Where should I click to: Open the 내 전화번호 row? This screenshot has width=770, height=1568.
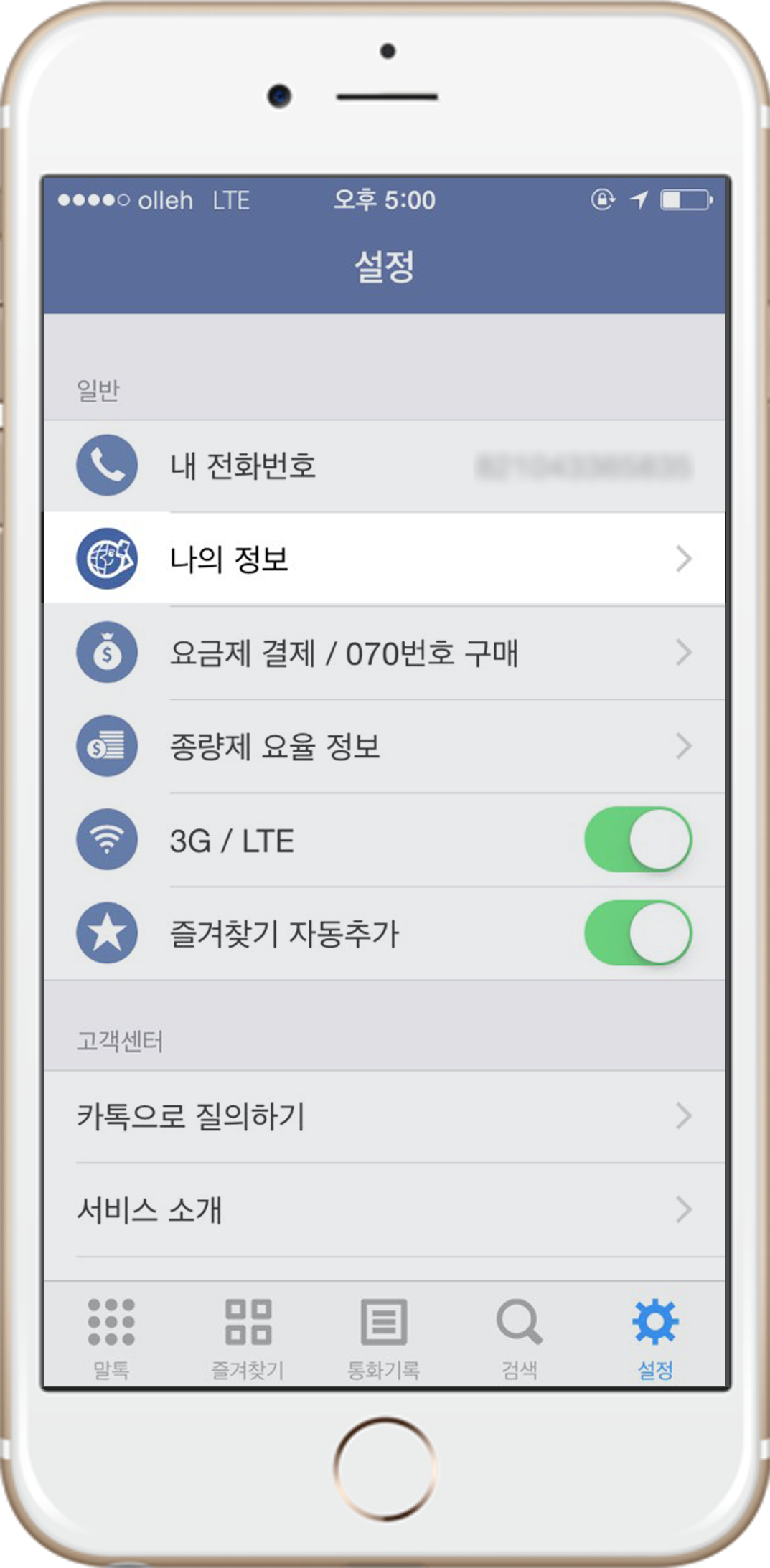384,466
